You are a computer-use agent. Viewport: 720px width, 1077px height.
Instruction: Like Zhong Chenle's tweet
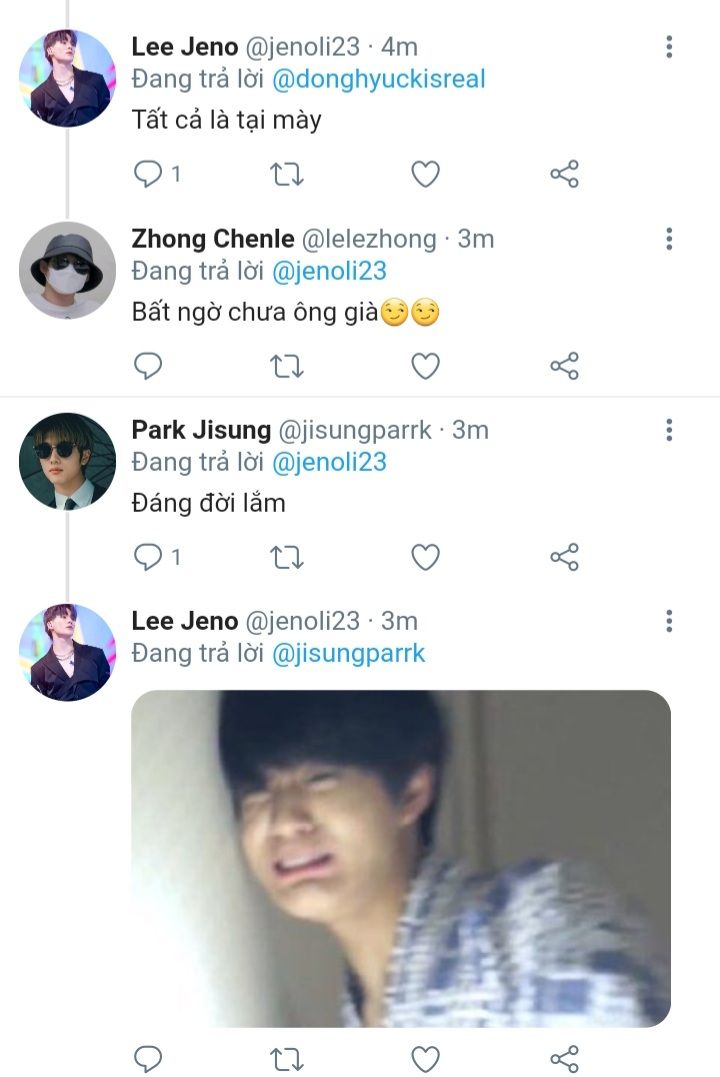point(426,366)
